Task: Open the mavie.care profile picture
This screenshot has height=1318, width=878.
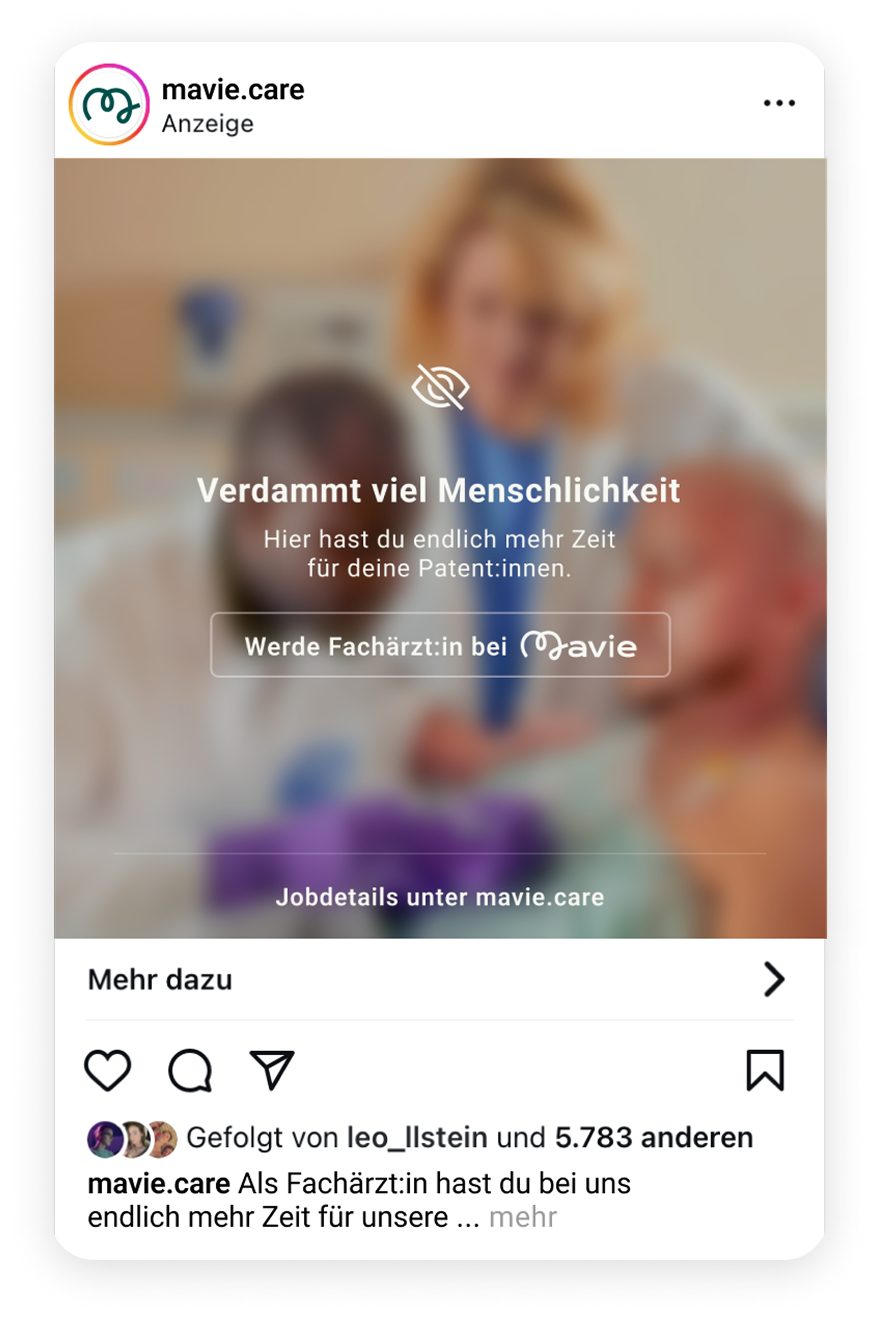Action: pos(108,105)
